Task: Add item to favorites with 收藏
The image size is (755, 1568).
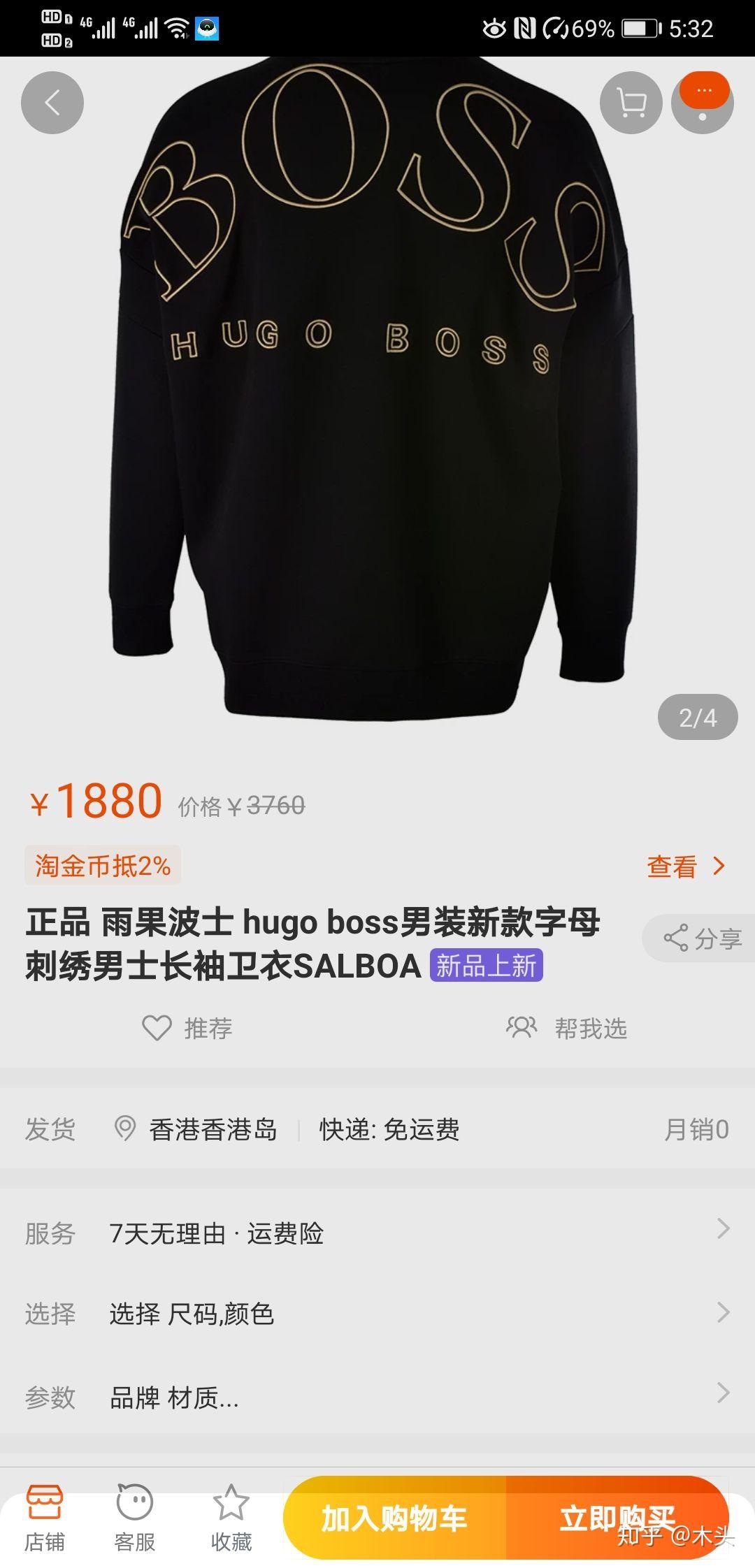Action: 231,1518
